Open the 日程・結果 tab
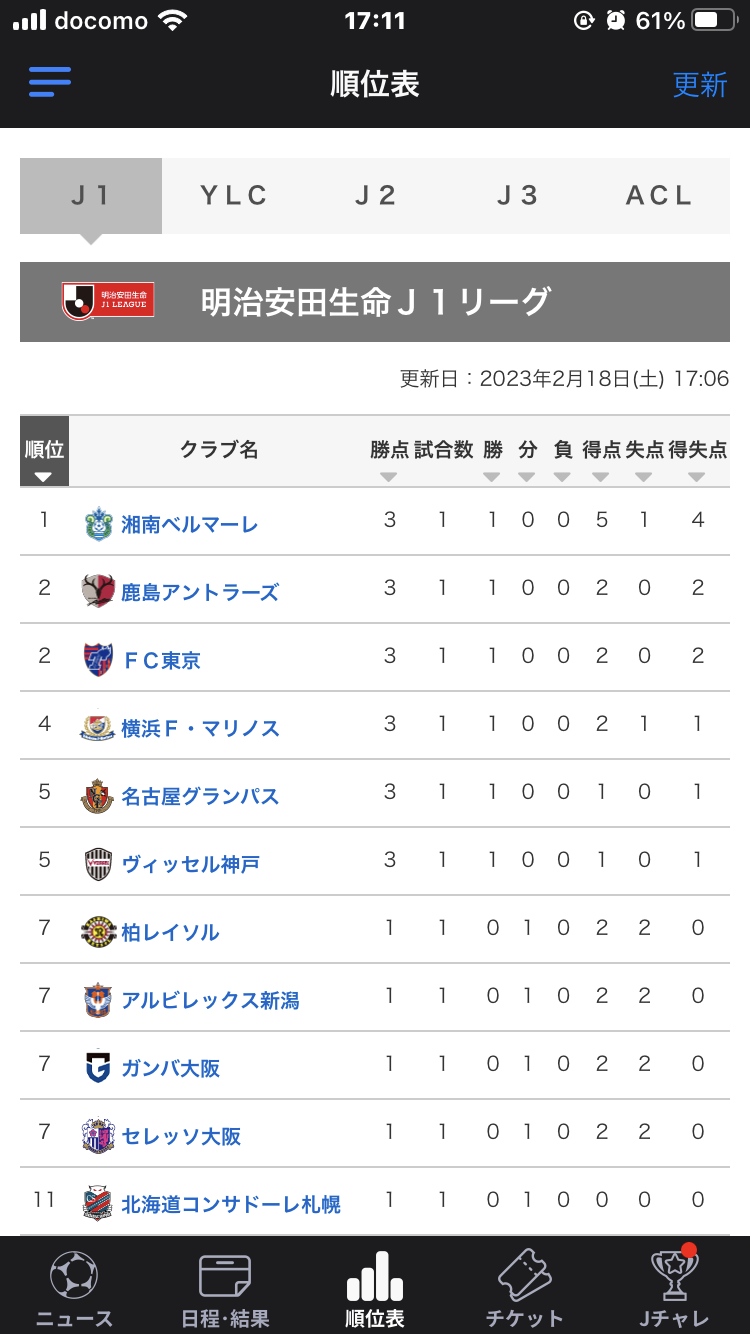The width and height of the screenshot is (750, 1334). pyautogui.click(x=225, y=1288)
